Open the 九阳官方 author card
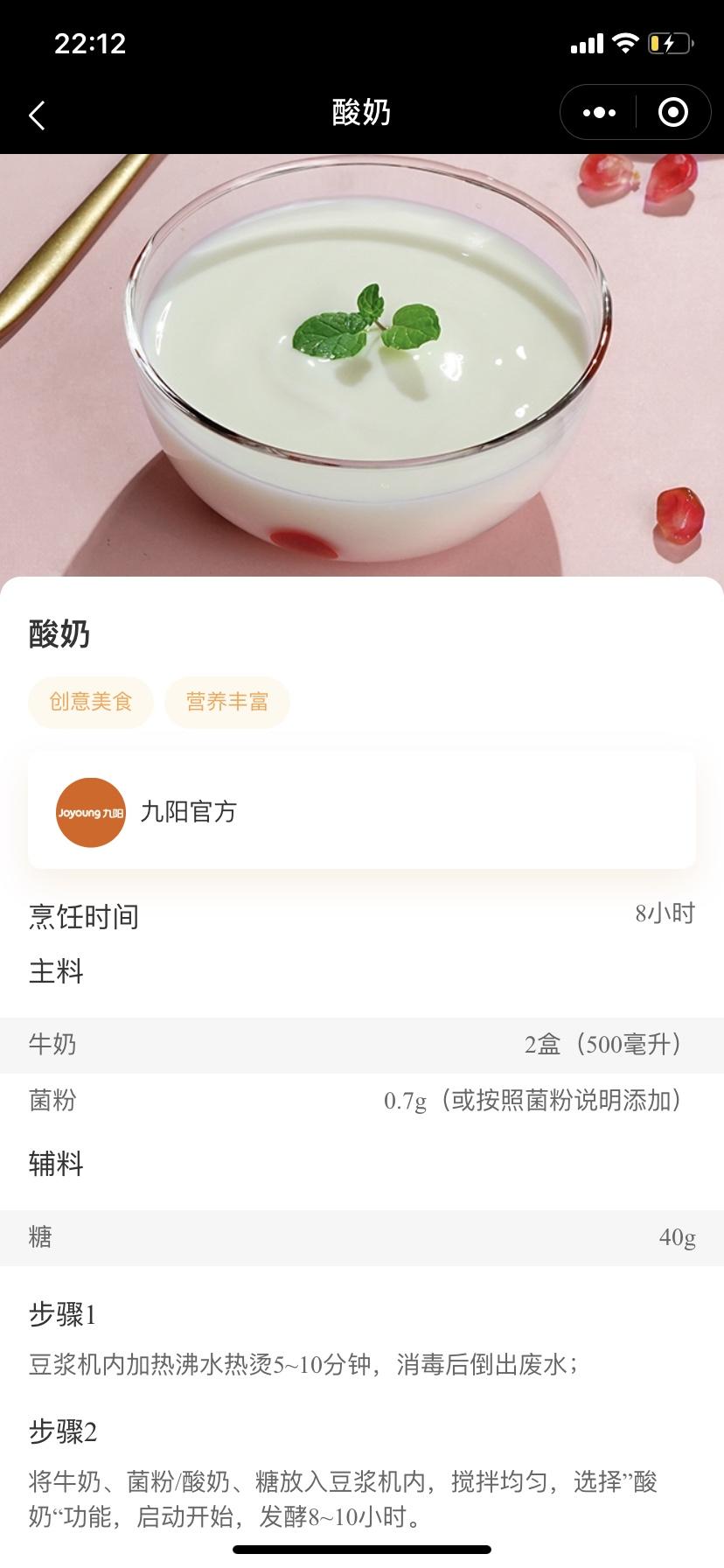724x1568 pixels. pos(362,811)
